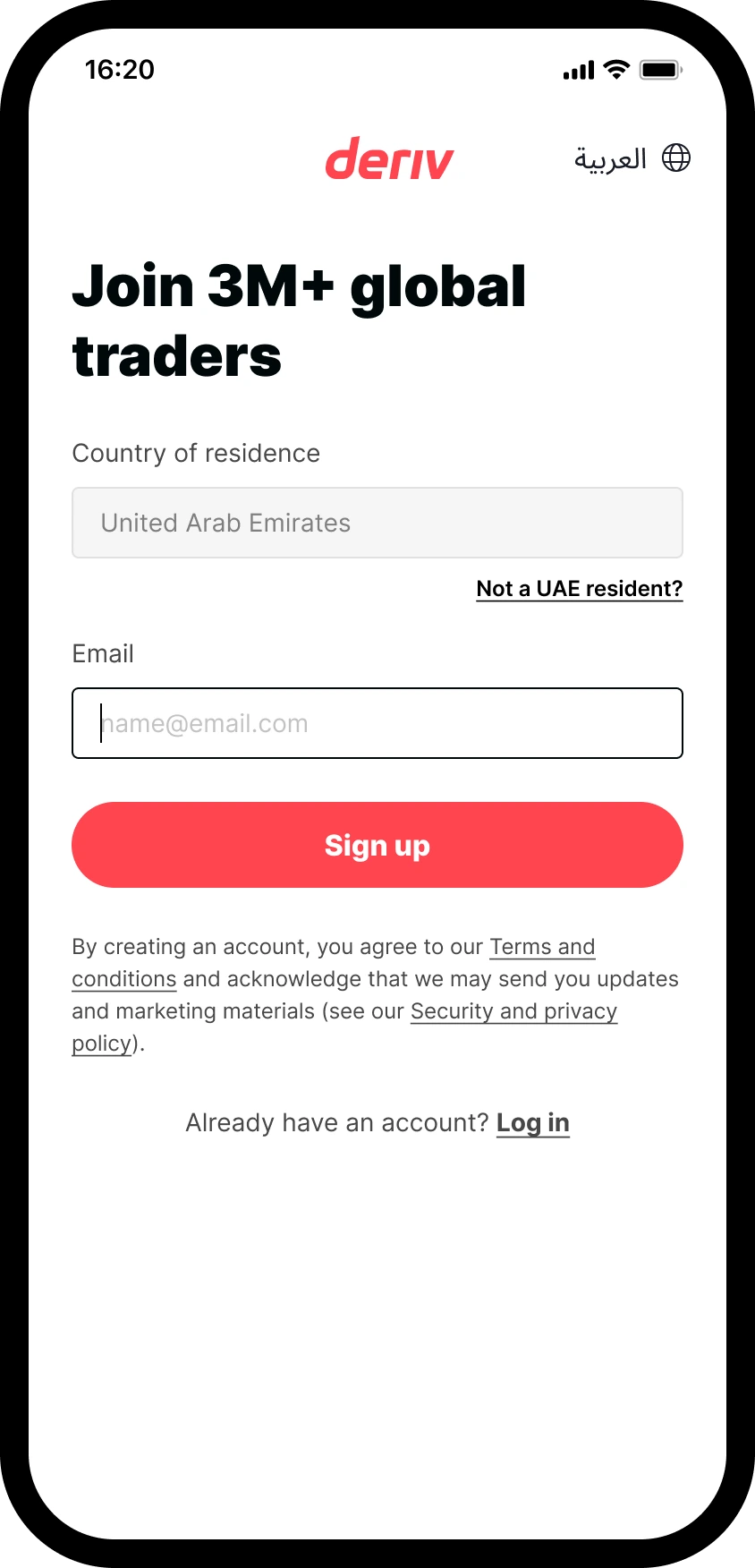The image size is (755, 1568).
Task: Tap the red Sign up button
Action: pos(377,845)
